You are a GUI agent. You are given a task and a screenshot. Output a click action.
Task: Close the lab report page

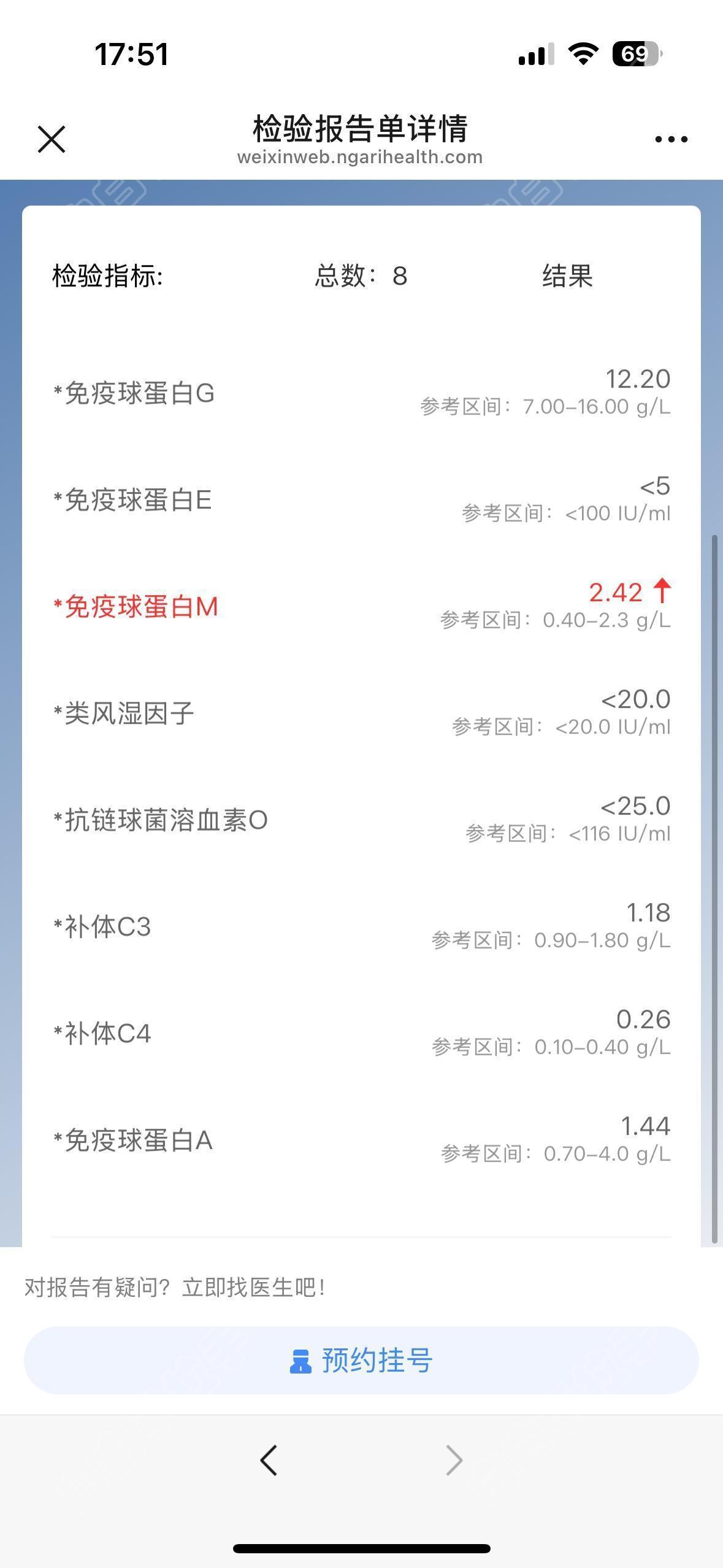[x=52, y=139]
